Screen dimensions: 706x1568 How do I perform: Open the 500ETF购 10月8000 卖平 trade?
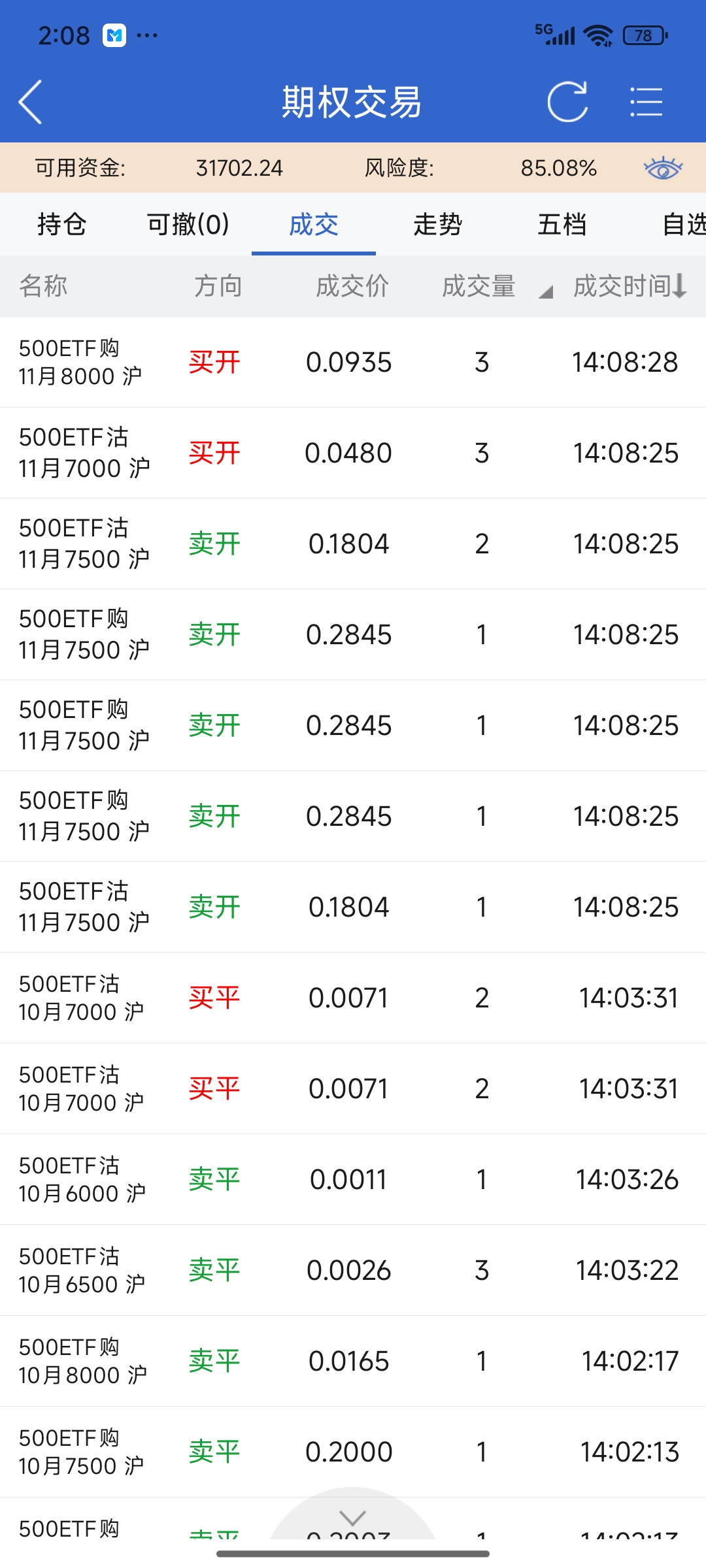coord(353,1361)
